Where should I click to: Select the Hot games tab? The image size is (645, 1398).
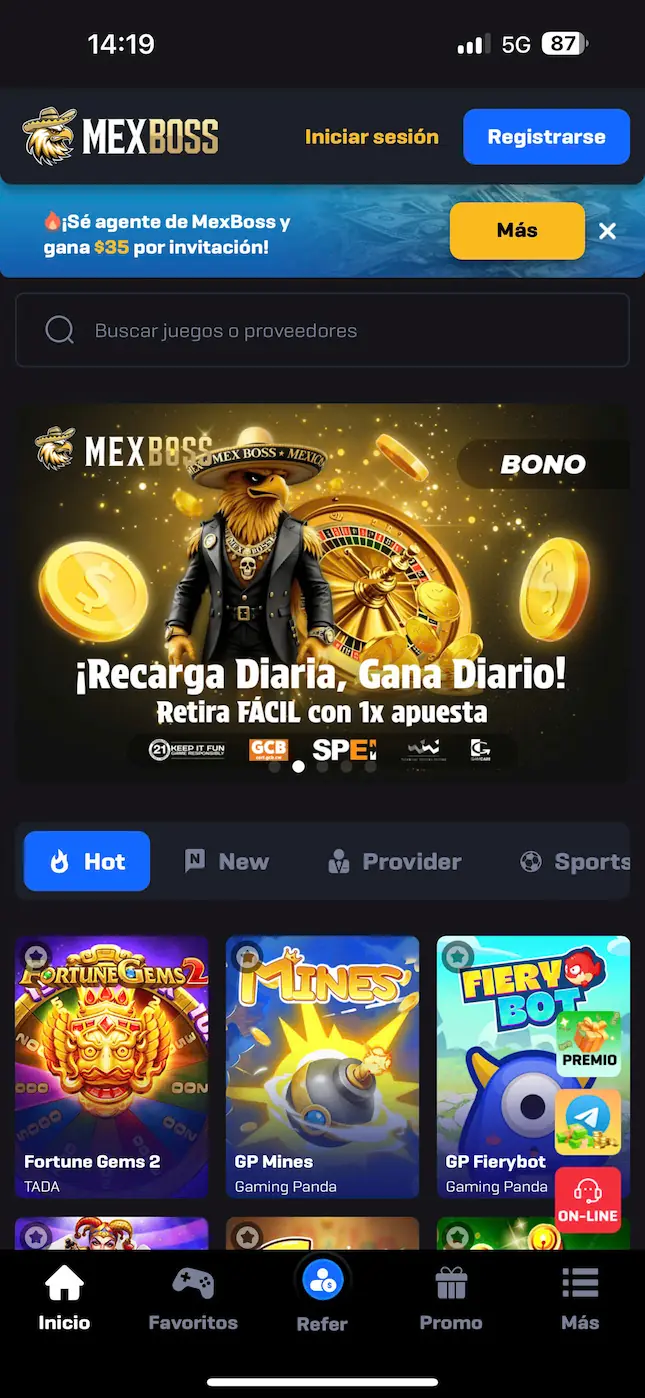87,861
